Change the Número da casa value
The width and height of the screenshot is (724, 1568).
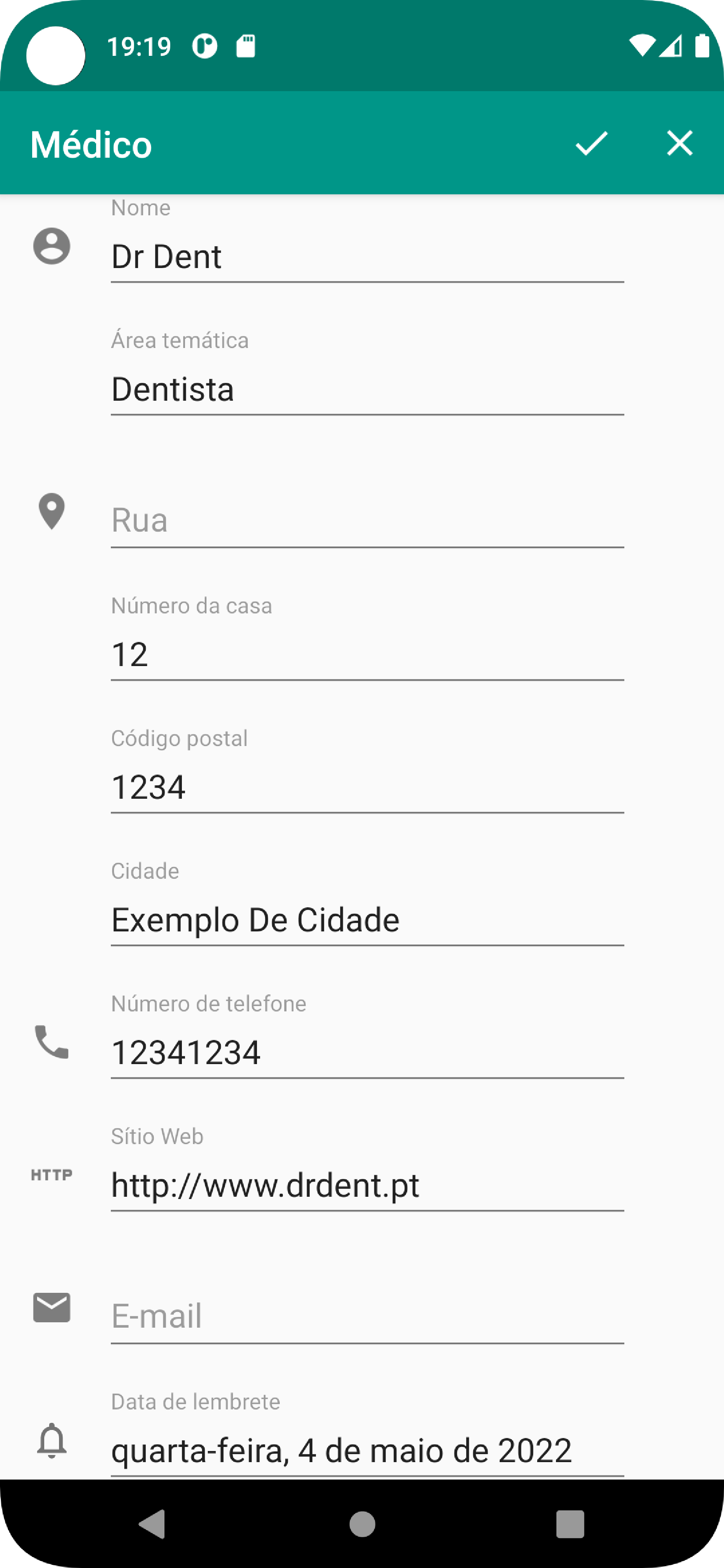click(366, 654)
